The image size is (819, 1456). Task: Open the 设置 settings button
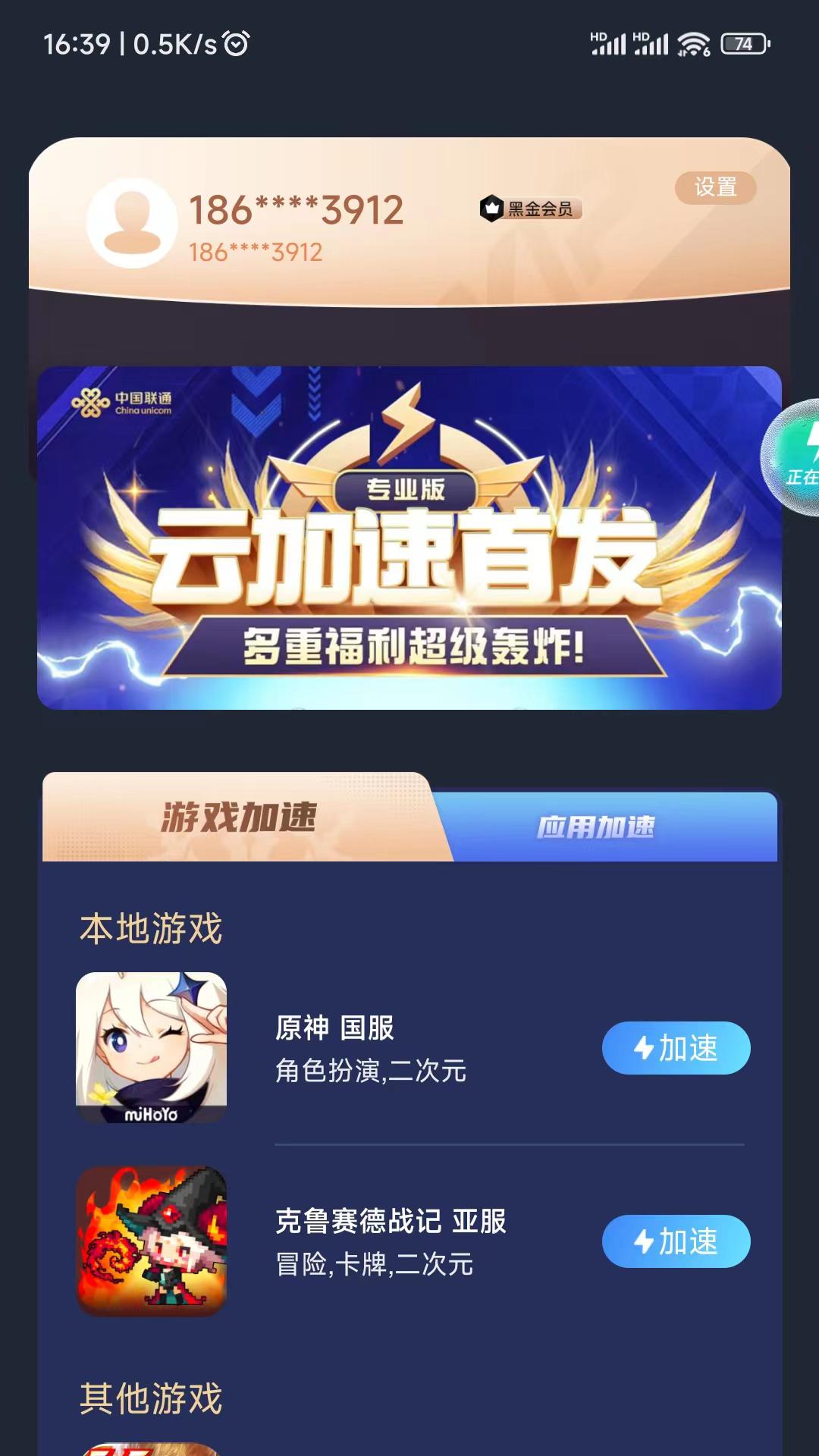click(x=715, y=187)
